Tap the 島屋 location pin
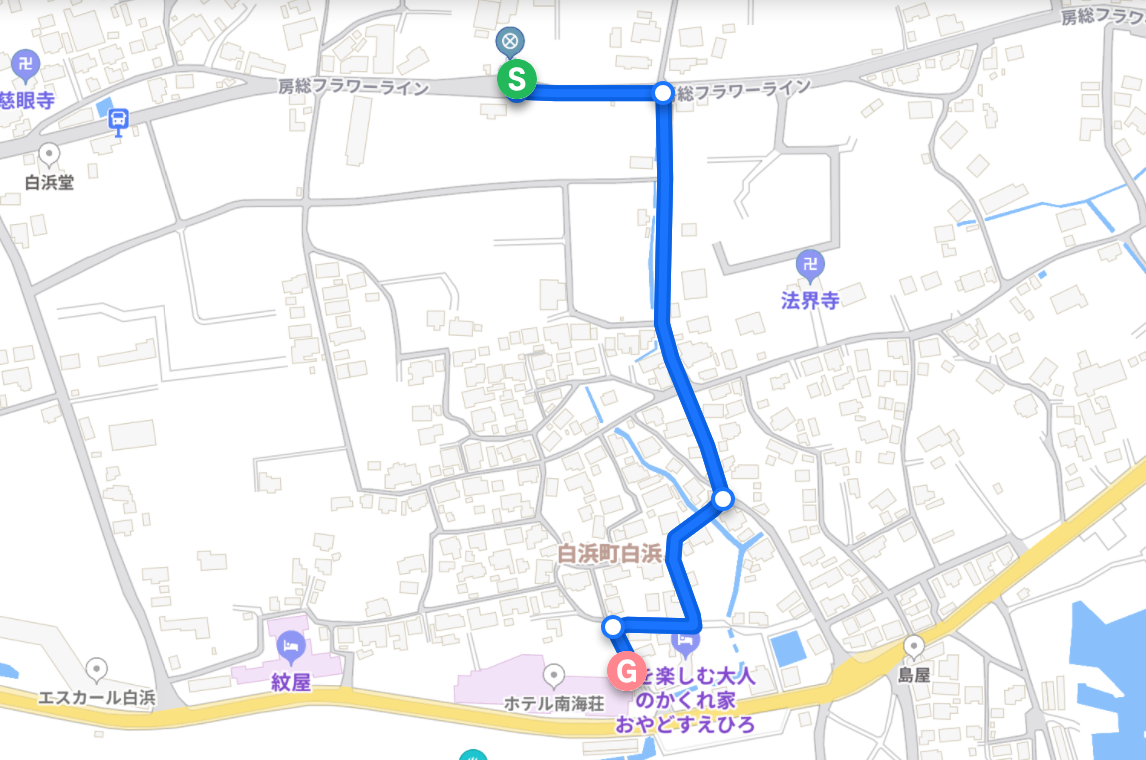Image resolution: width=1146 pixels, height=760 pixels. click(914, 647)
